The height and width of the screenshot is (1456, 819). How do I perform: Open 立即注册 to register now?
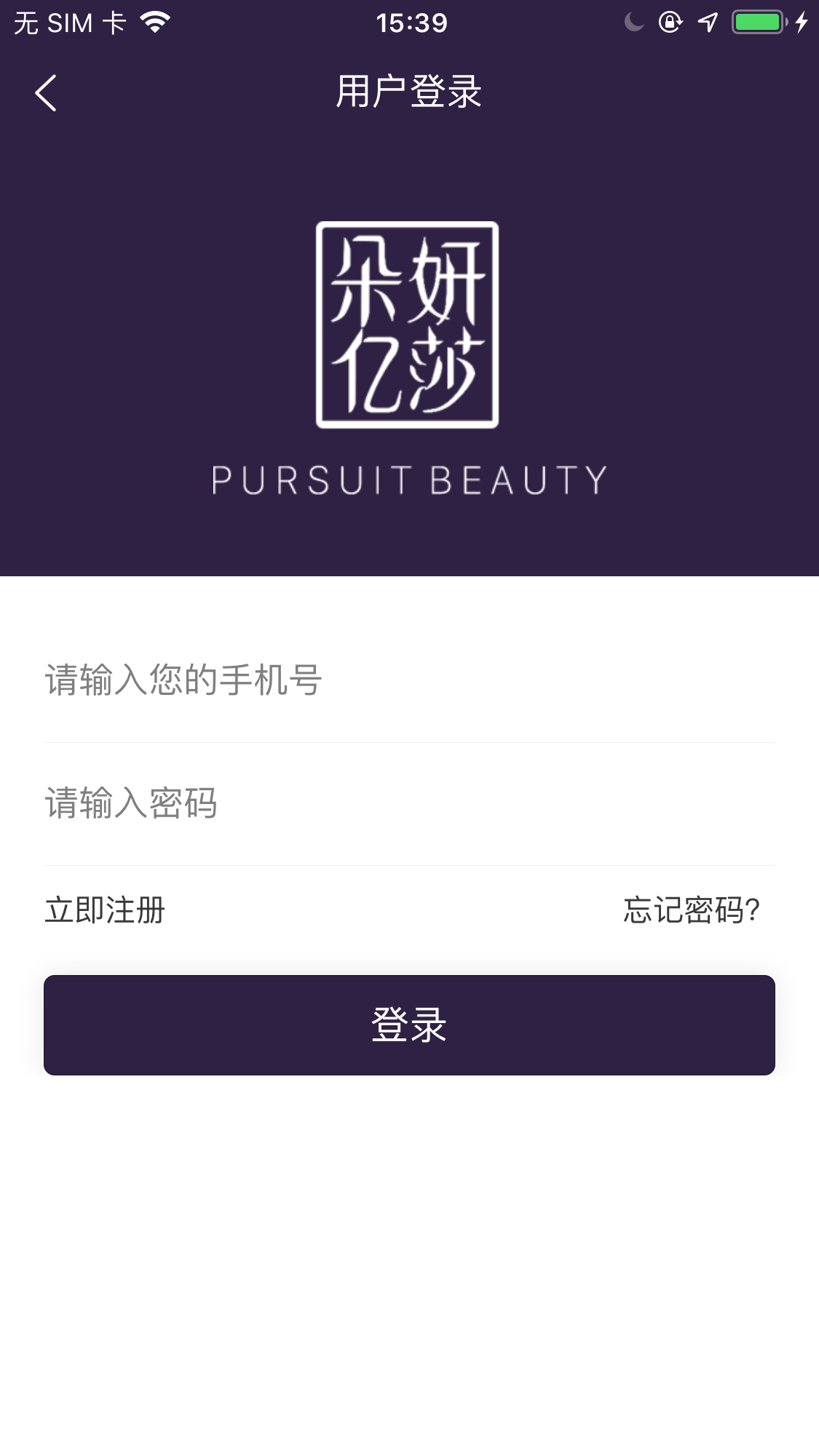coord(106,910)
